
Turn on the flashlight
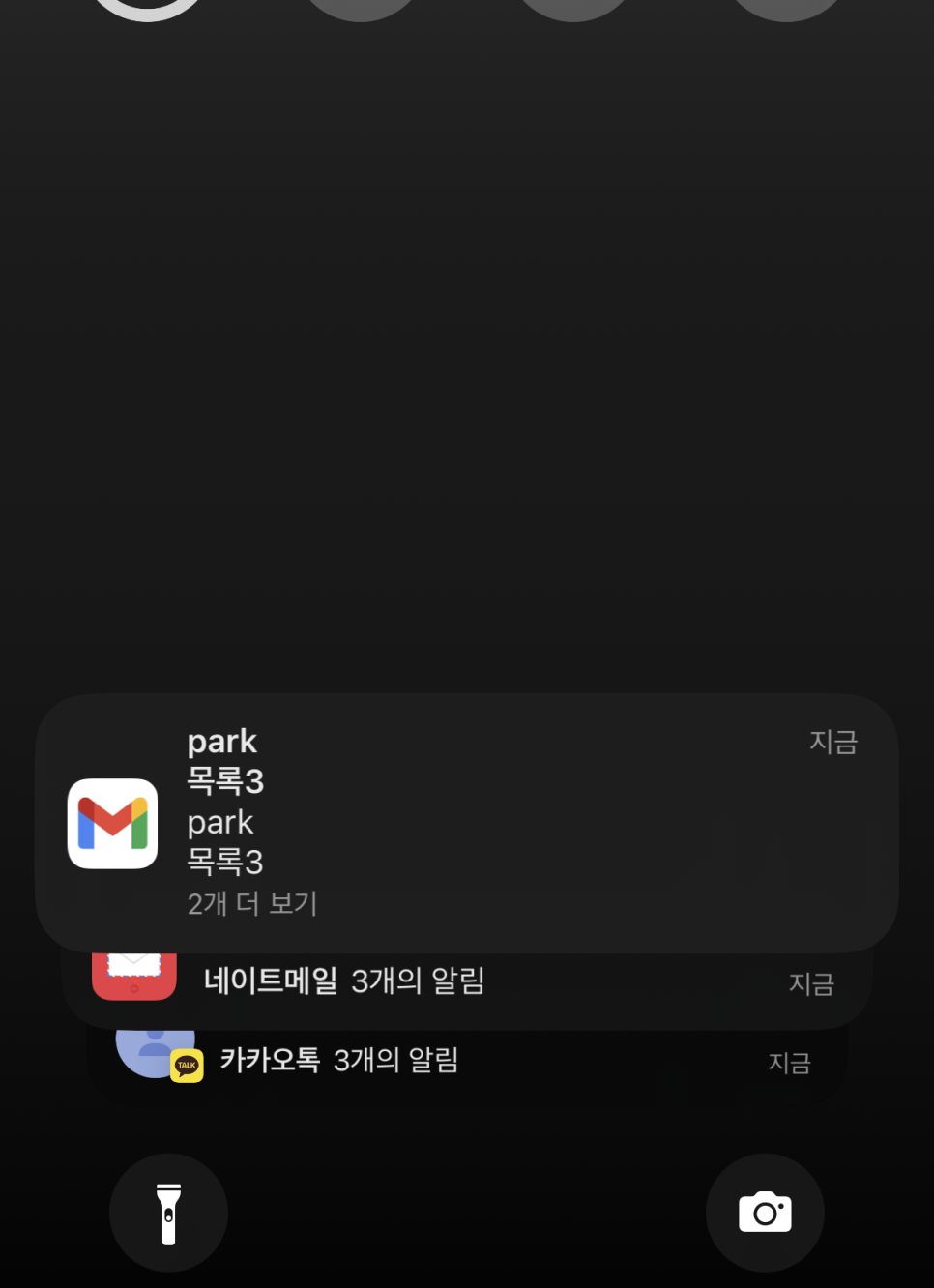click(168, 1213)
